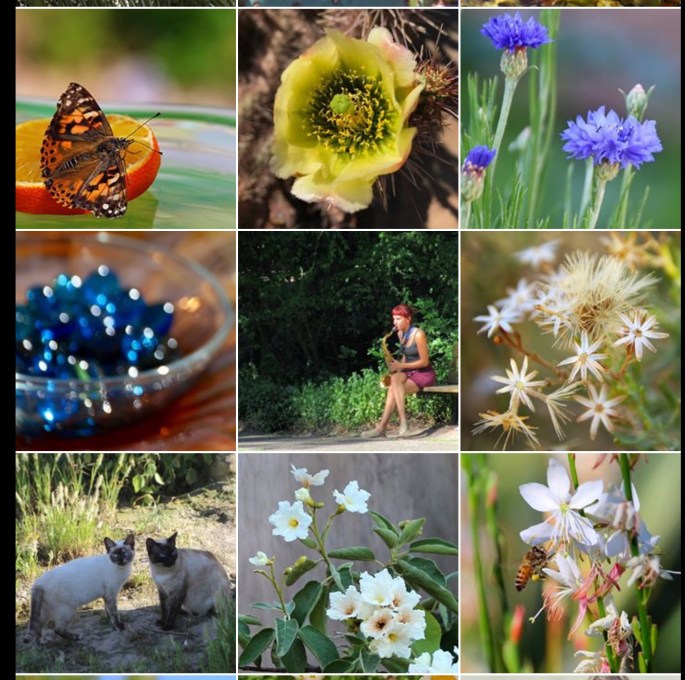Open the blue cornflowers photo
The width and height of the screenshot is (685, 680).
coord(570,120)
